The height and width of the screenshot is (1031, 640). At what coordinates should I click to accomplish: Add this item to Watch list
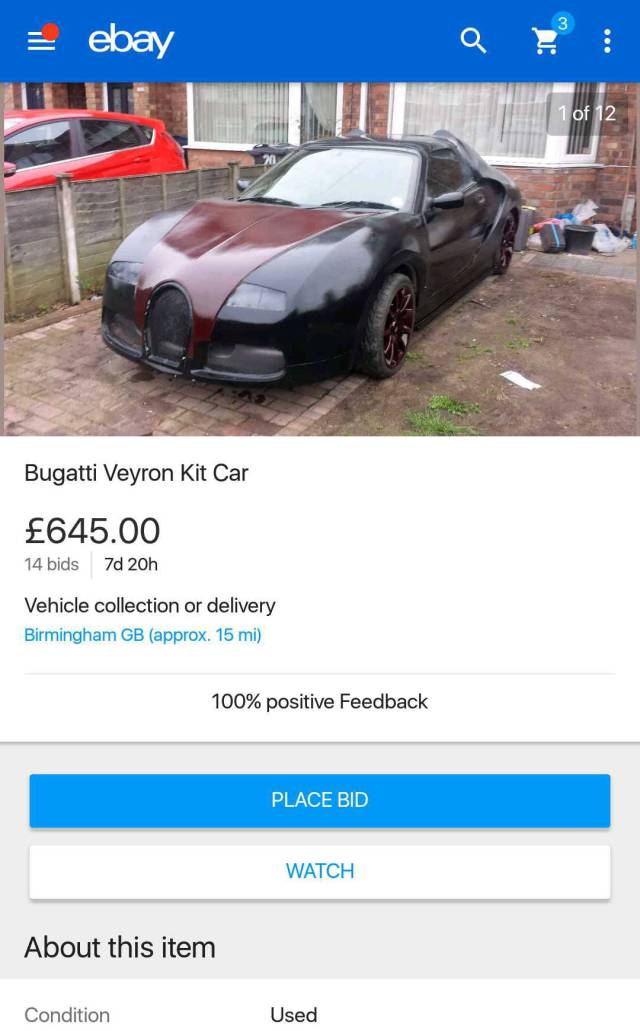[320, 871]
